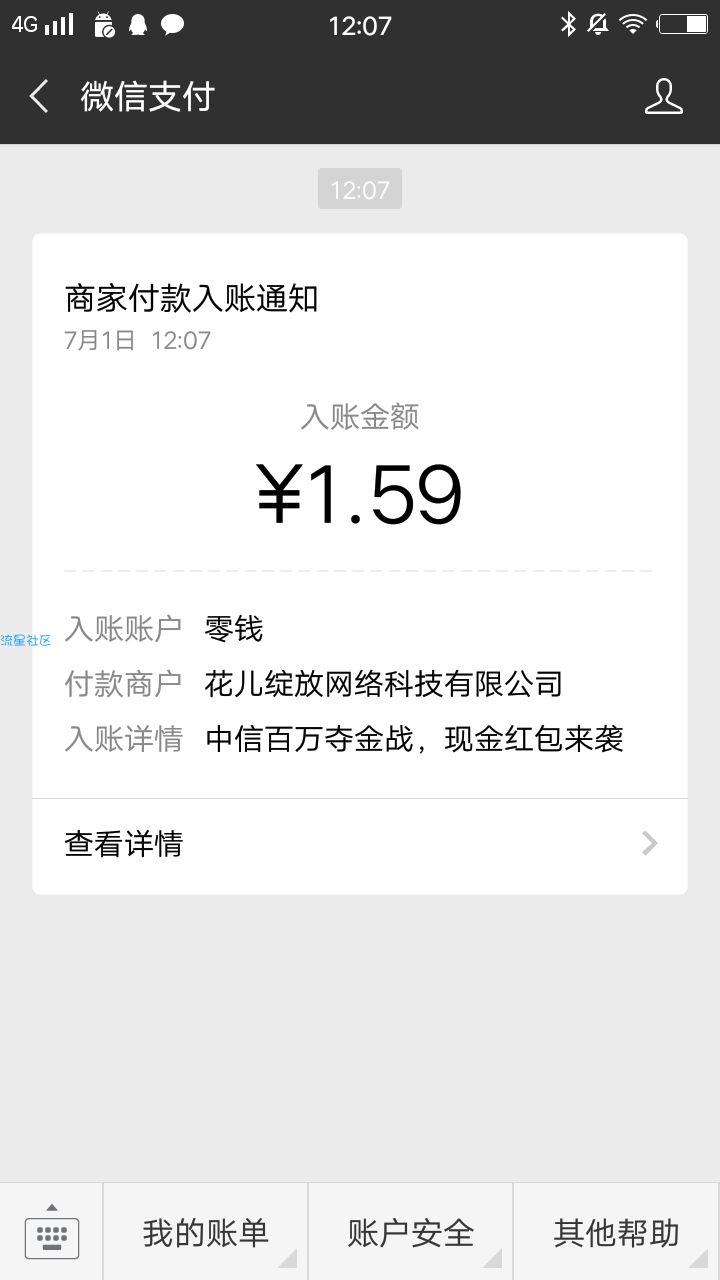Open the 其他帮助 menu
The height and width of the screenshot is (1280, 720).
tap(616, 1233)
